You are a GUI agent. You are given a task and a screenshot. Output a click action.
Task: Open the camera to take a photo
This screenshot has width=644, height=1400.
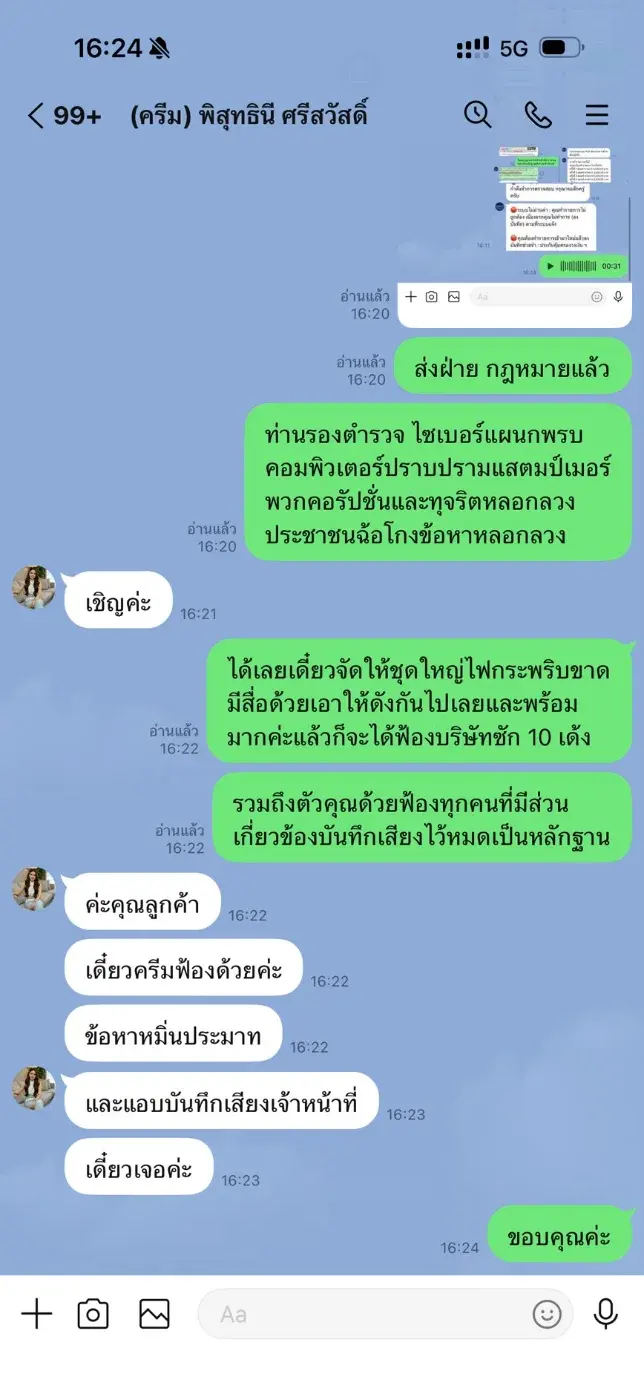[x=93, y=1313]
